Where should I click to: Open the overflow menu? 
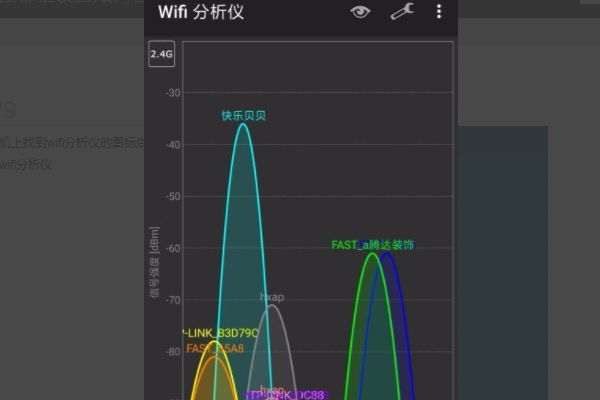[x=439, y=12]
